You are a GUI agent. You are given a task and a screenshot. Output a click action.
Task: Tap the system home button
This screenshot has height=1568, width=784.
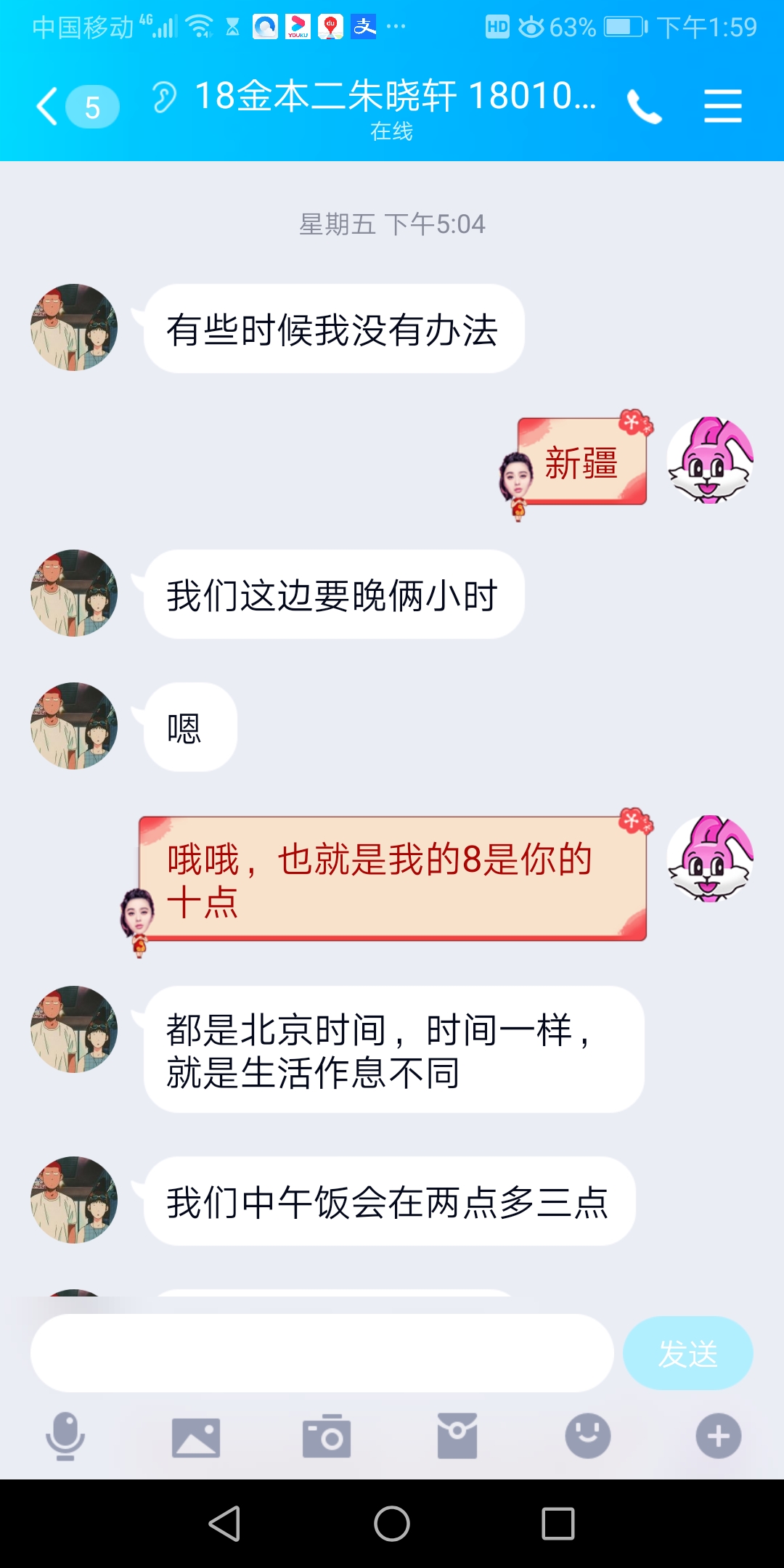pos(392,1523)
